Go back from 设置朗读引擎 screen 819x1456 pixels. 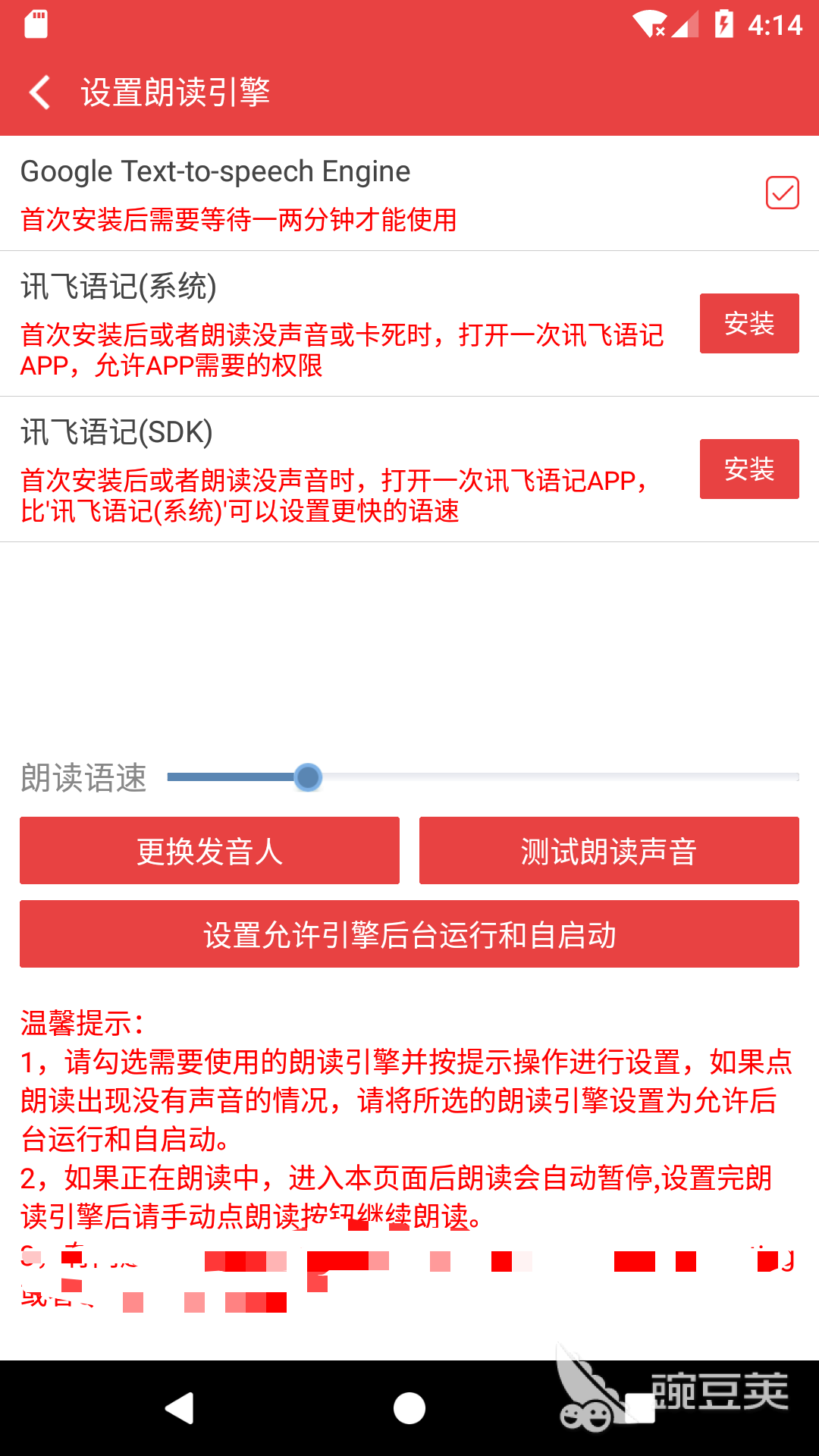click(39, 93)
